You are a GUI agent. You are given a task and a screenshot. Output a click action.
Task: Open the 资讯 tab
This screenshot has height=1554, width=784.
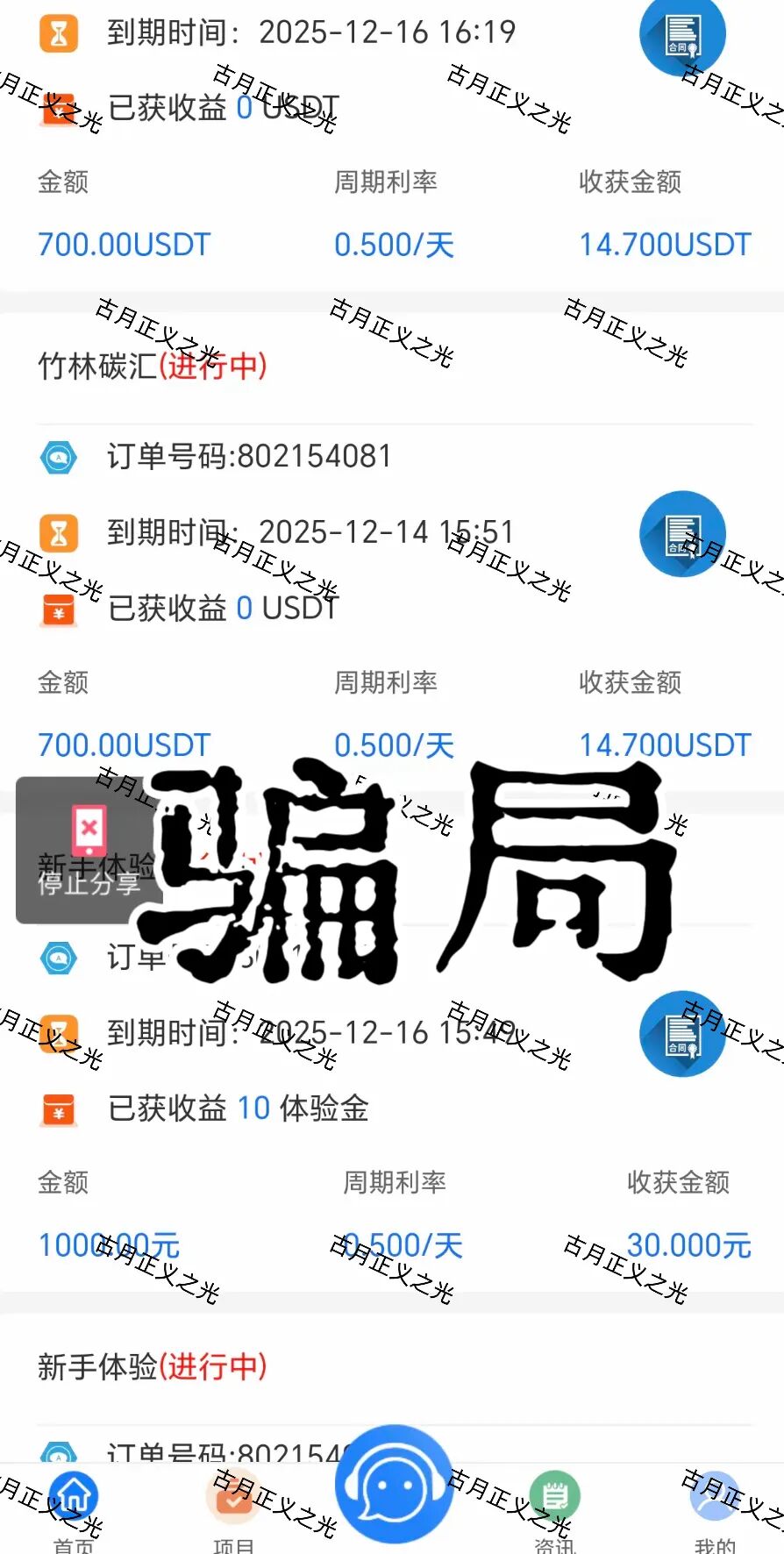pos(554,1507)
